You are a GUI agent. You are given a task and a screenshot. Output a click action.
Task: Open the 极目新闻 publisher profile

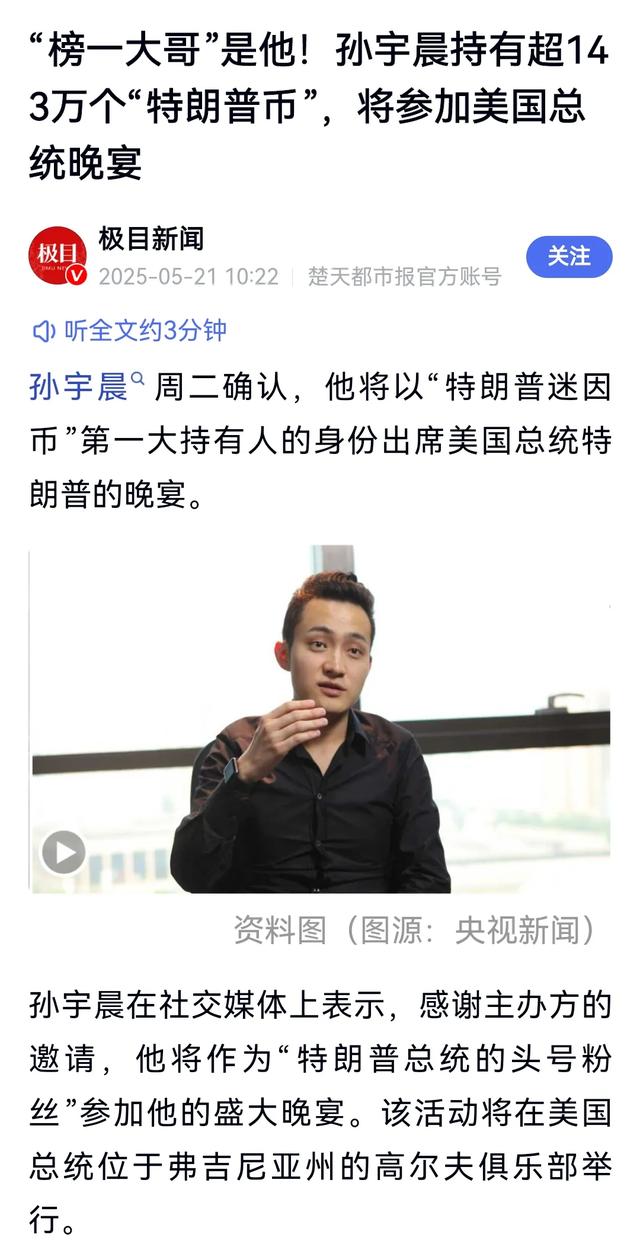[x=151, y=239]
